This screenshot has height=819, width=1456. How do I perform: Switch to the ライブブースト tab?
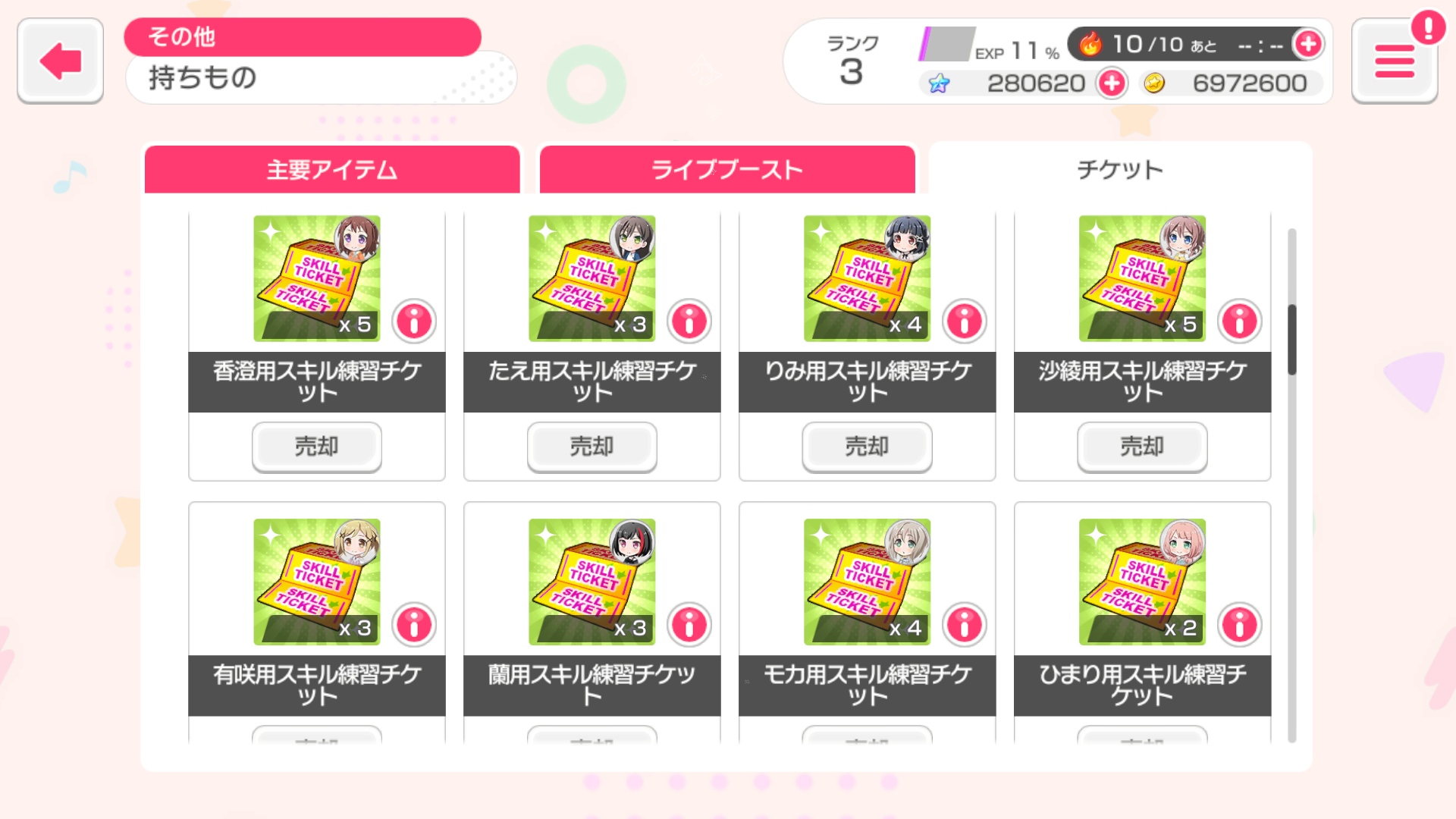tap(726, 169)
